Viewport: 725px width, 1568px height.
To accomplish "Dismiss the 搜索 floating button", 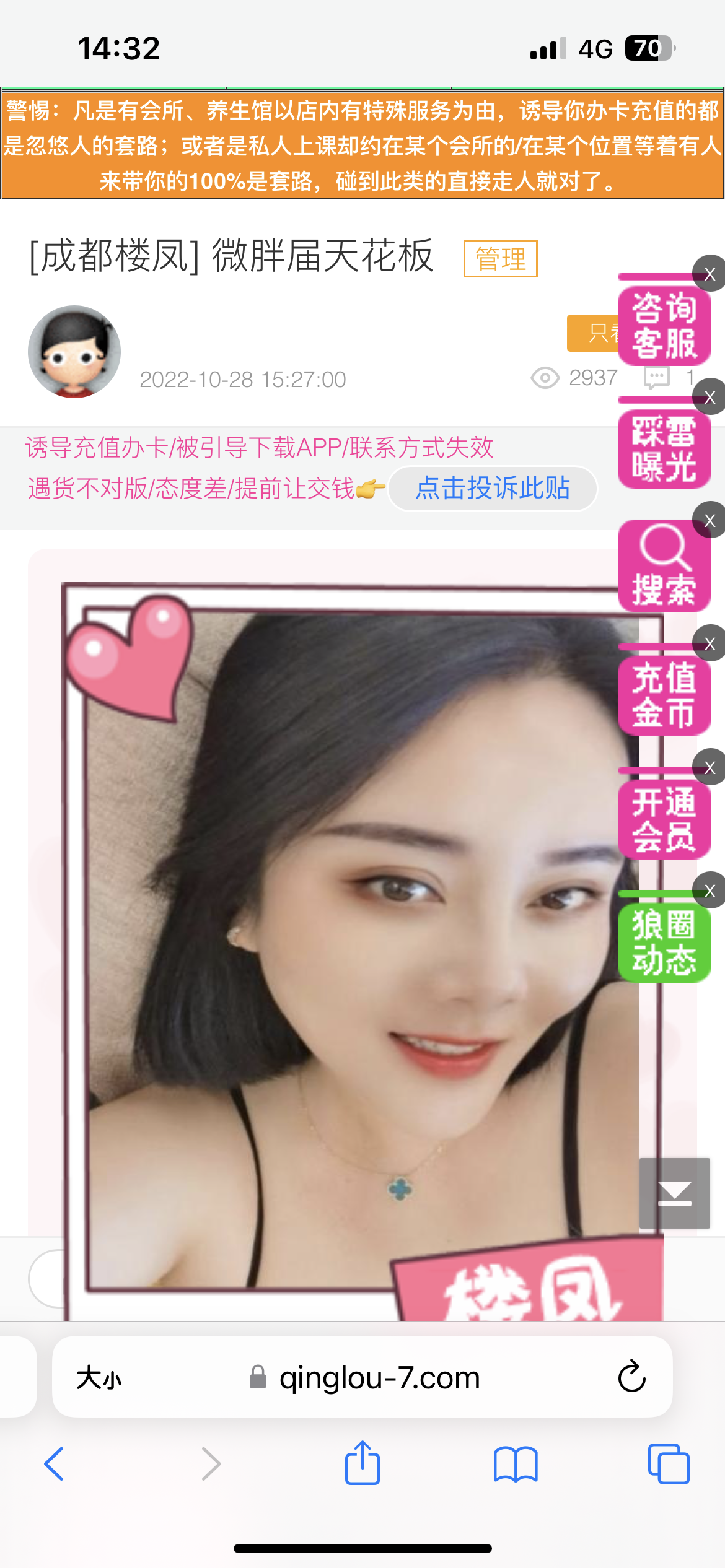I will click(710, 520).
